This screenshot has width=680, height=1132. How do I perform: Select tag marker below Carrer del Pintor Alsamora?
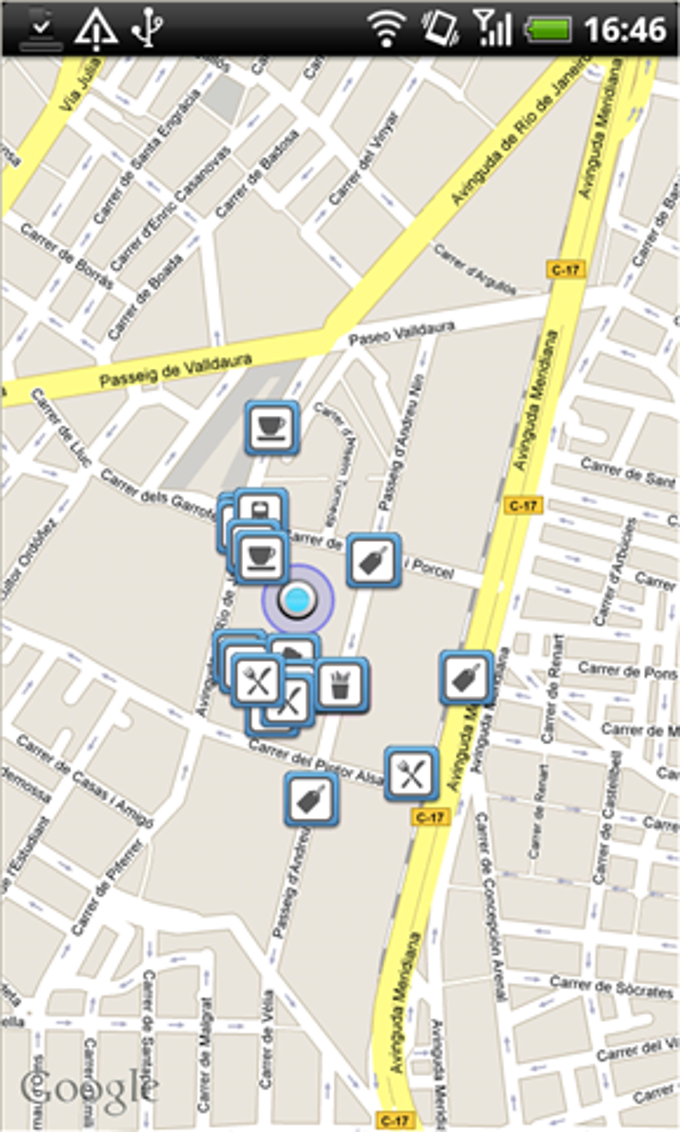(x=311, y=799)
